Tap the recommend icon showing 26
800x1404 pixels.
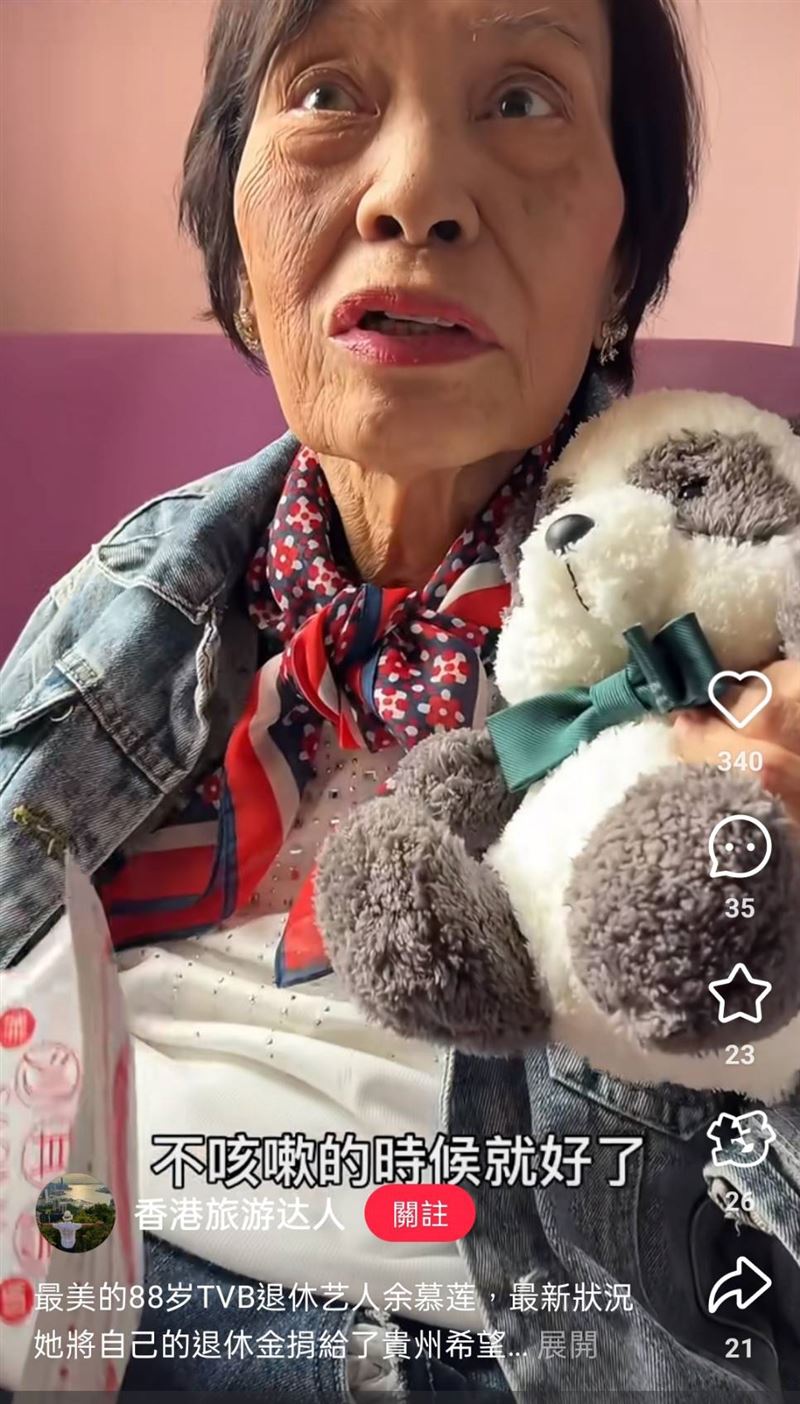(x=739, y=1140)
